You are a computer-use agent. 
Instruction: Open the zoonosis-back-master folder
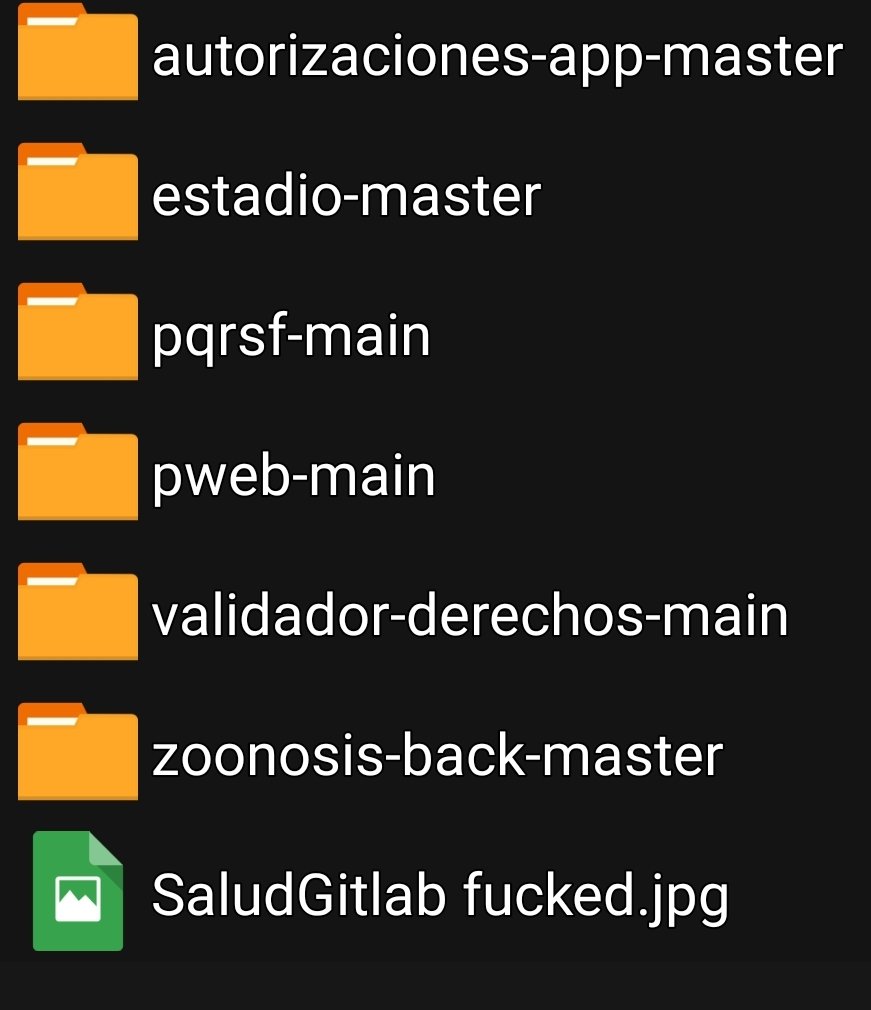[x=437, y=756]
